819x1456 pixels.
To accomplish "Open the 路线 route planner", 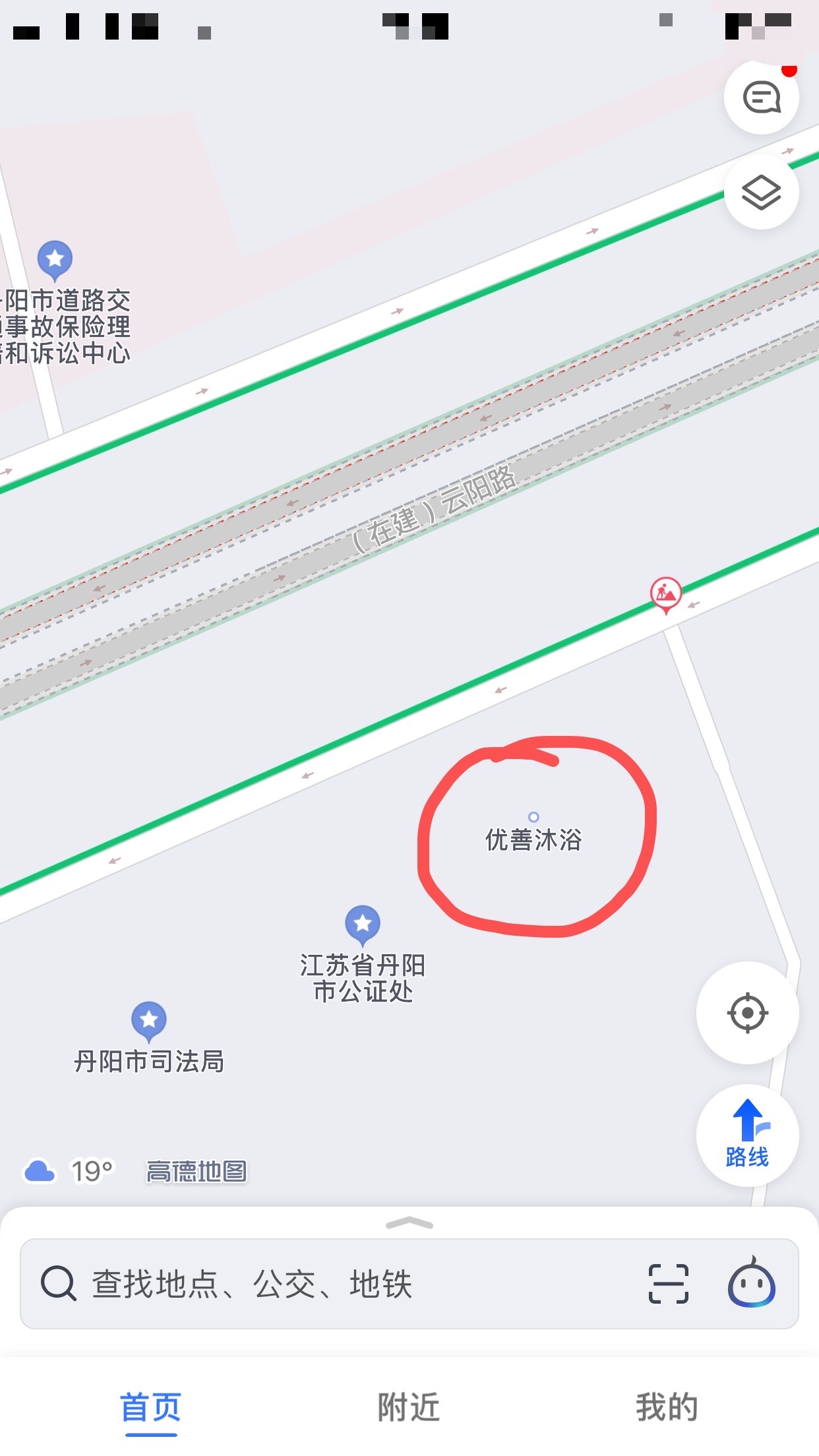I will click(x=747, y=1135).
